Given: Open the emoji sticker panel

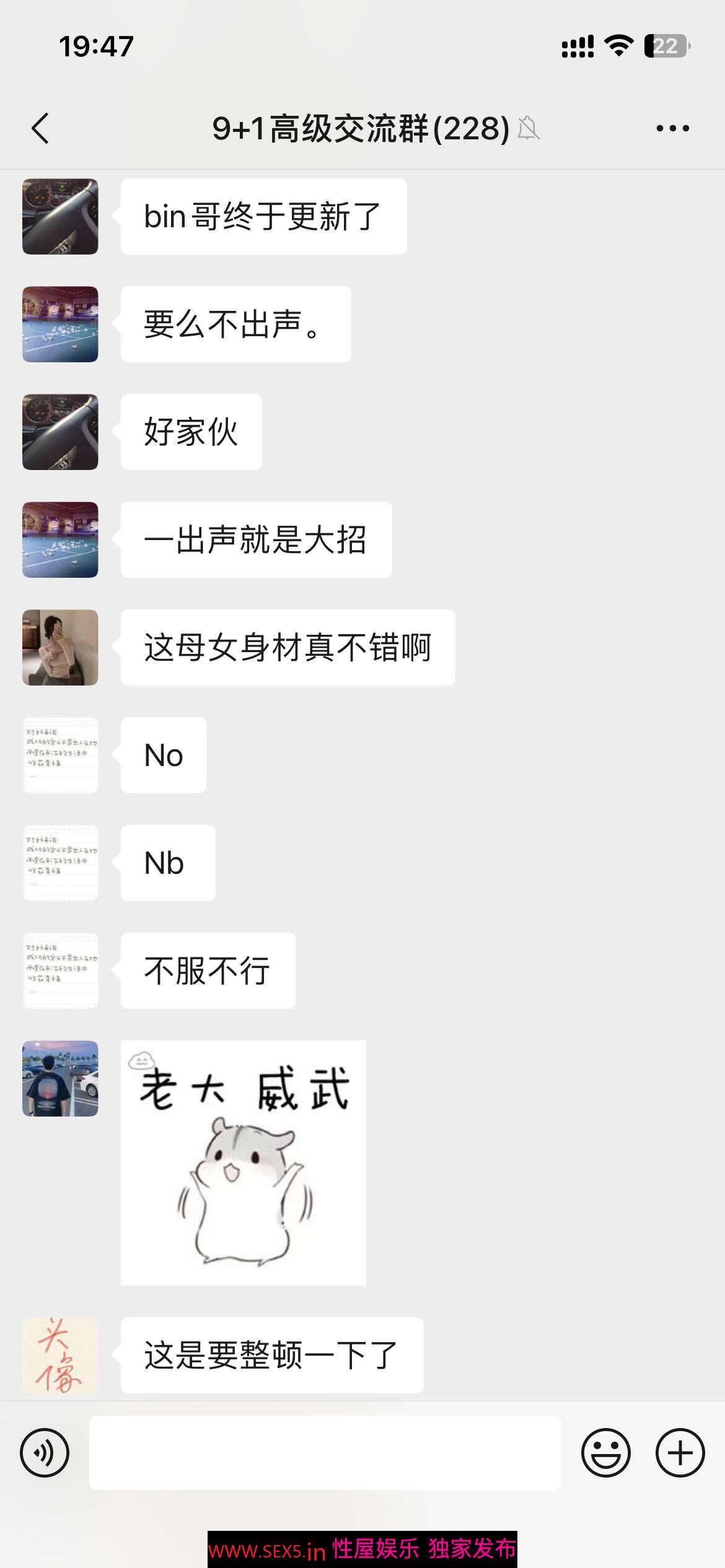Looking at the screenshot, I should click(605, 1453).
